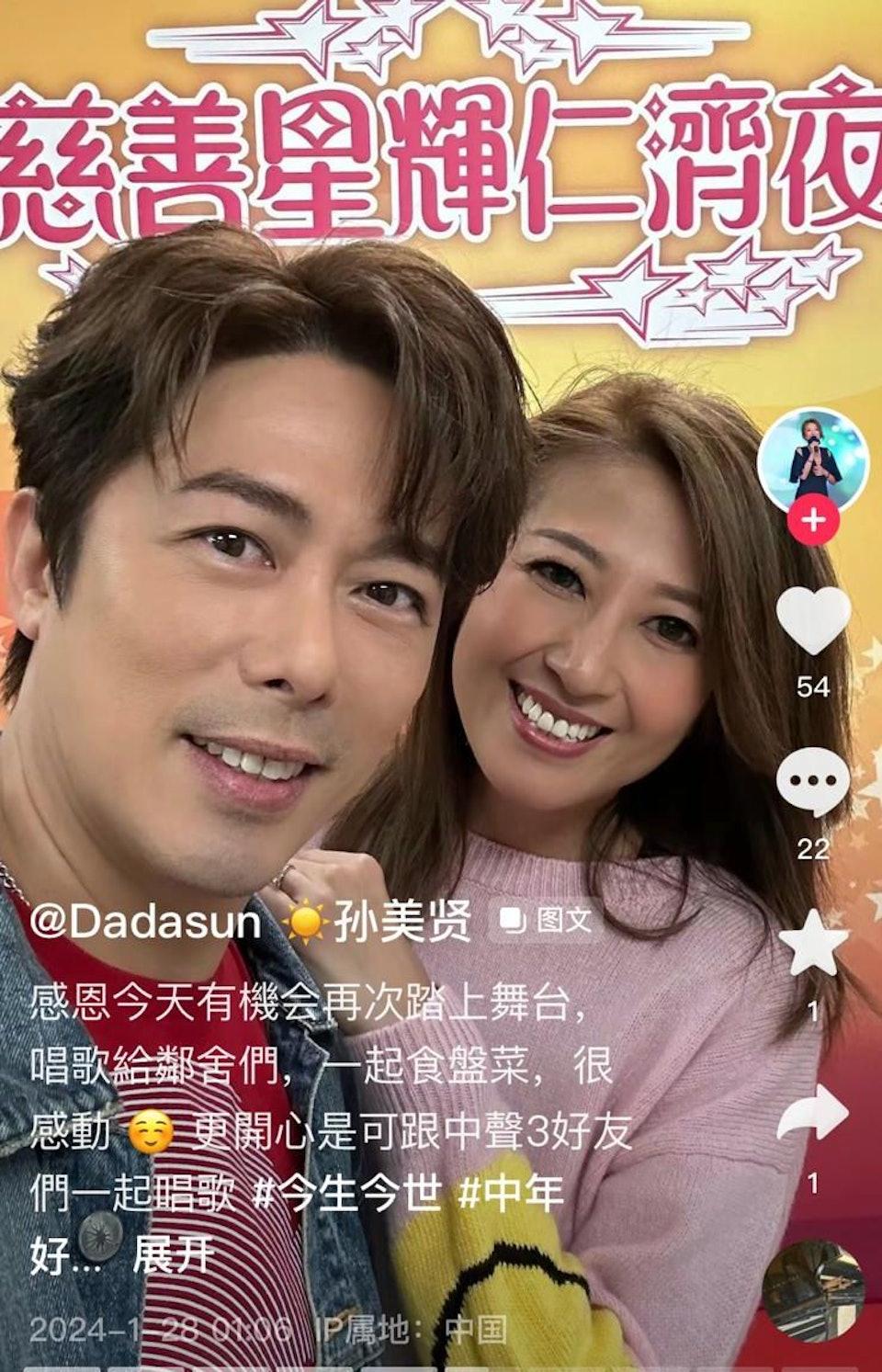The height and width of the screenshot is (1372, 882).
Task: Add this post to favorites with the star
Action: tap(813, 945)
